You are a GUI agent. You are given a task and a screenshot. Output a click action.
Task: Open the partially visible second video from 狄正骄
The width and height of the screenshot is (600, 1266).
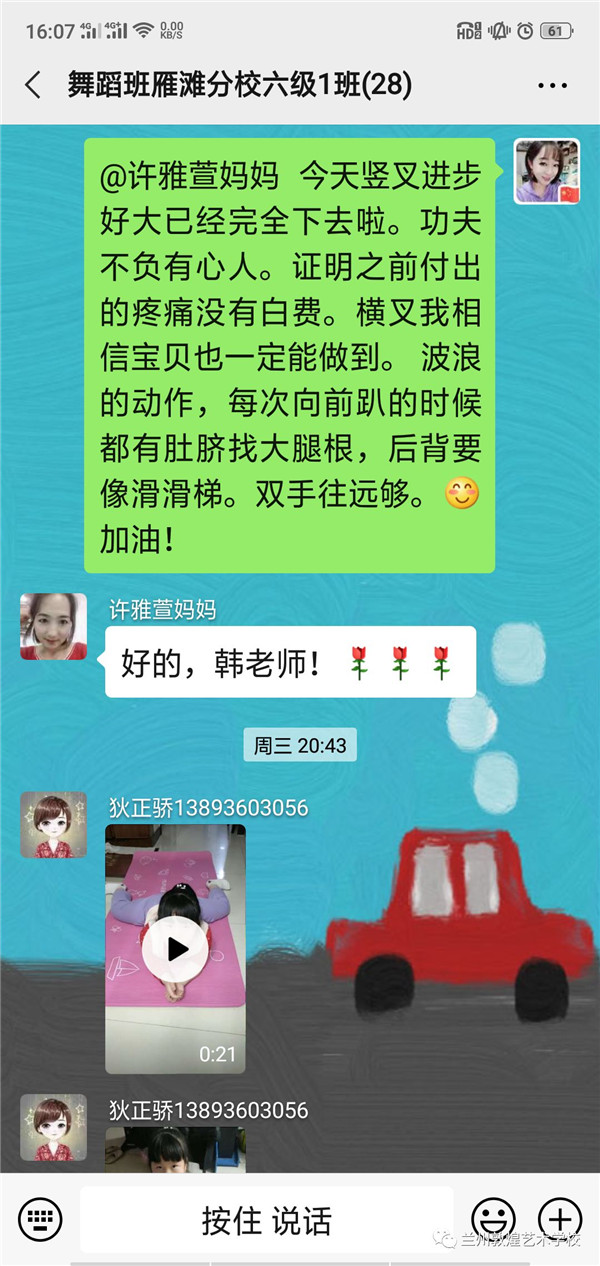point(175,1150)
